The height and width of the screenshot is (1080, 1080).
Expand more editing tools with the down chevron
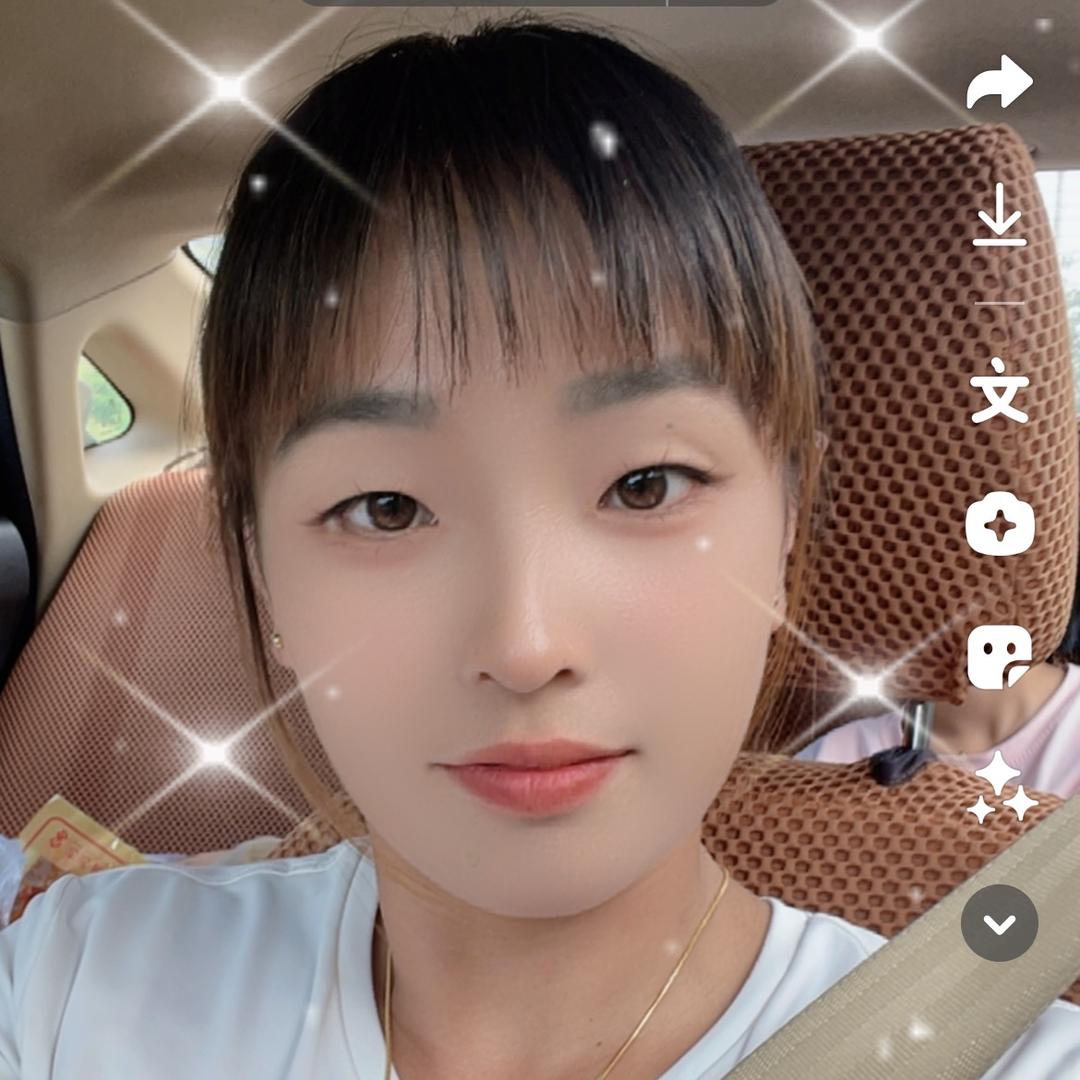pos(999,923)
